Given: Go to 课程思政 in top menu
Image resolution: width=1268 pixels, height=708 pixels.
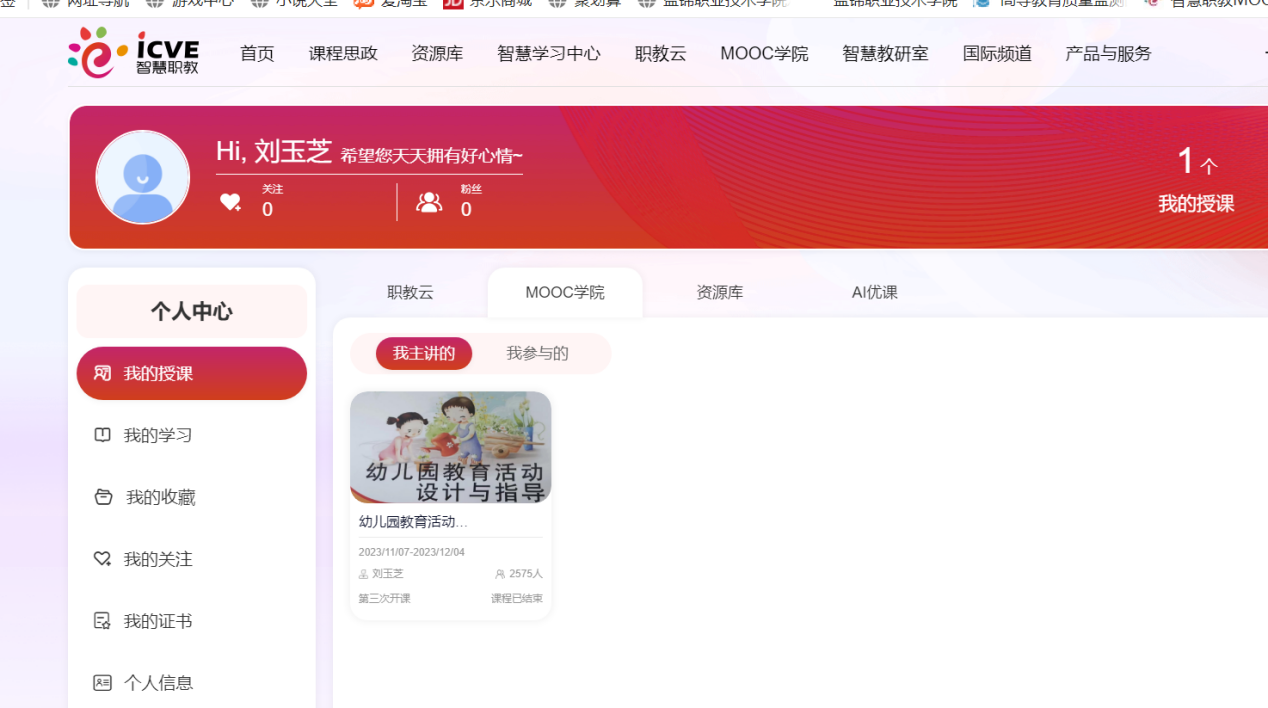Looking at the screenshot, I should 343,54.
